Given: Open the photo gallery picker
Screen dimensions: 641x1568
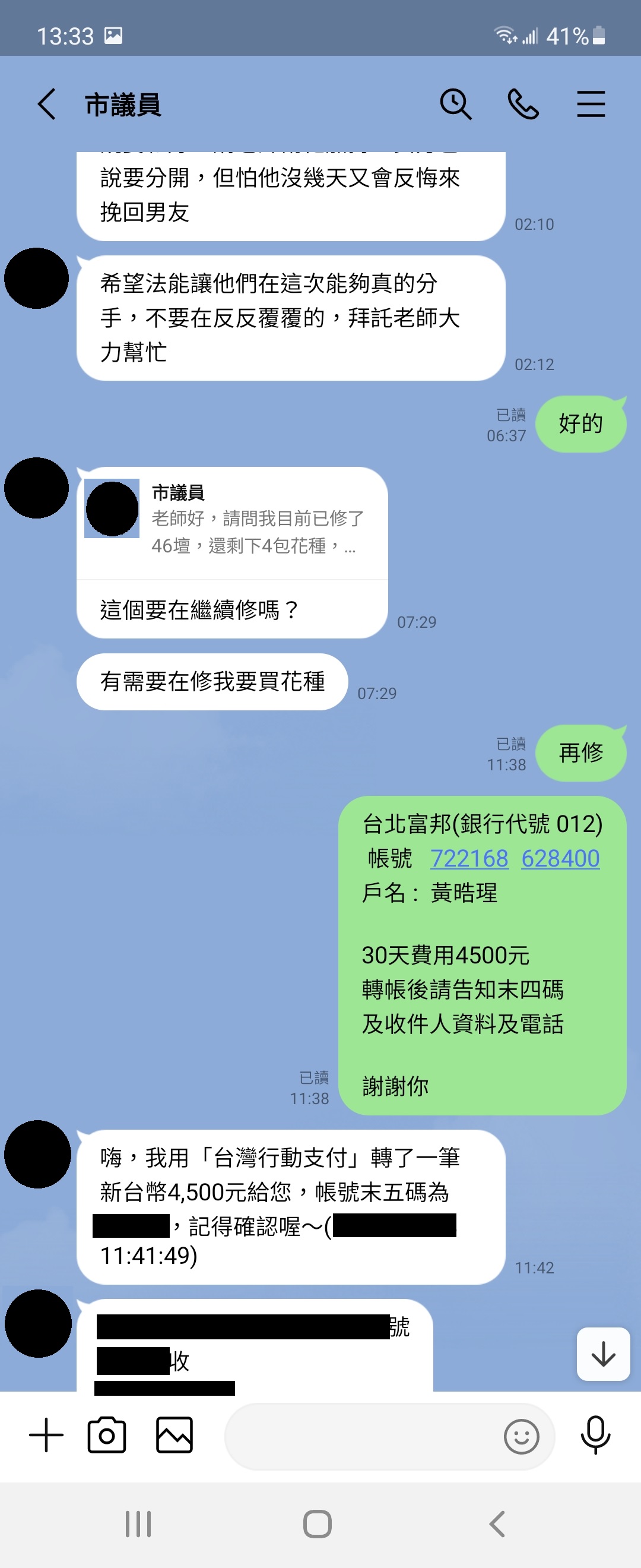Looking at the screenshot, I should (x=174, y=1436).
